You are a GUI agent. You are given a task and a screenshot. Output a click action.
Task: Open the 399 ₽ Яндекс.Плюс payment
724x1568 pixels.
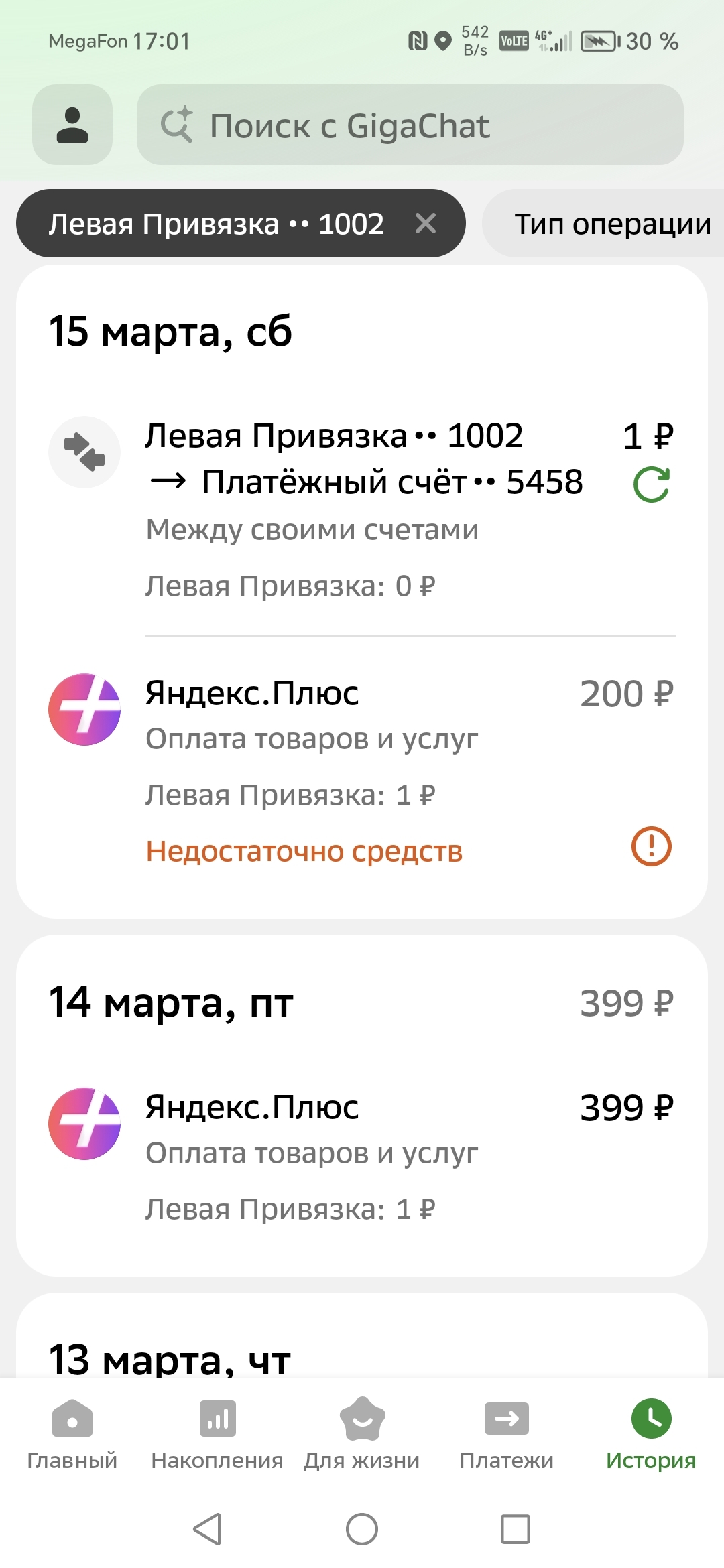(x=362, y=1153)
